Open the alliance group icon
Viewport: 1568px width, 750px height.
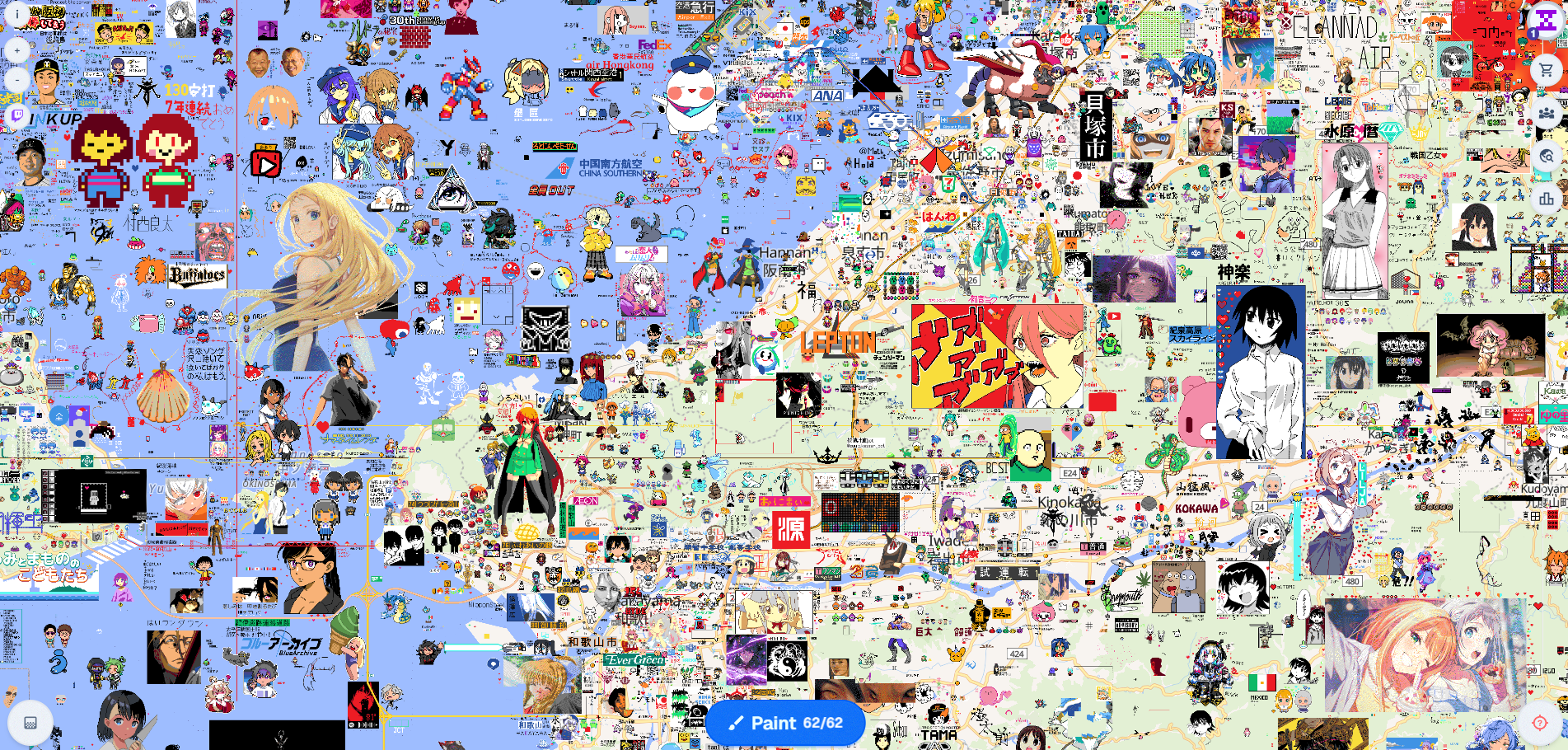(x=1547, y=113)
